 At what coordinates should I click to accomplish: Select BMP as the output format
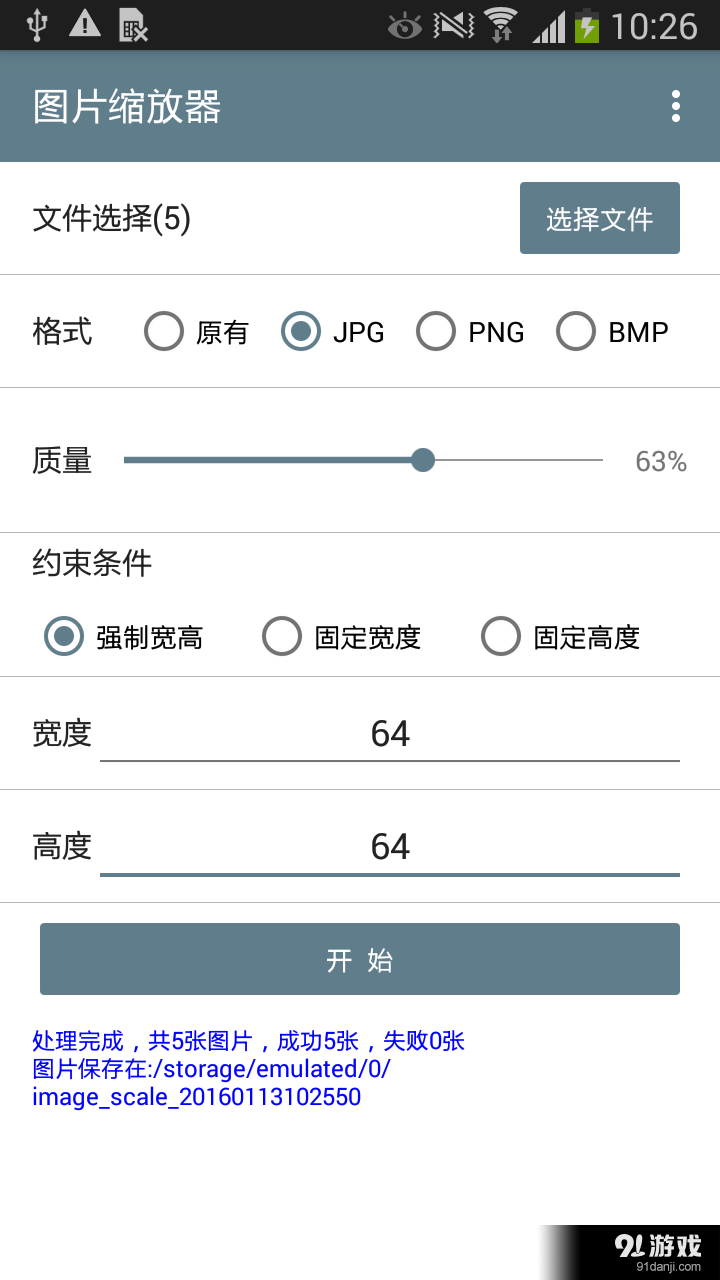576,331
